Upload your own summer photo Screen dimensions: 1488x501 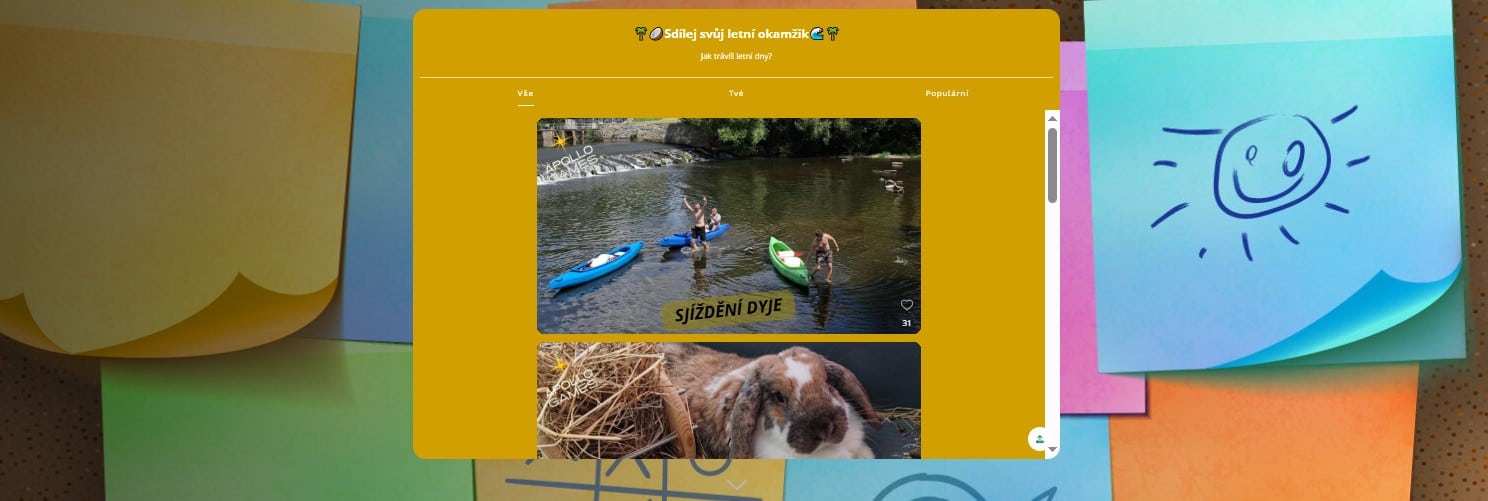(1040, 439)
